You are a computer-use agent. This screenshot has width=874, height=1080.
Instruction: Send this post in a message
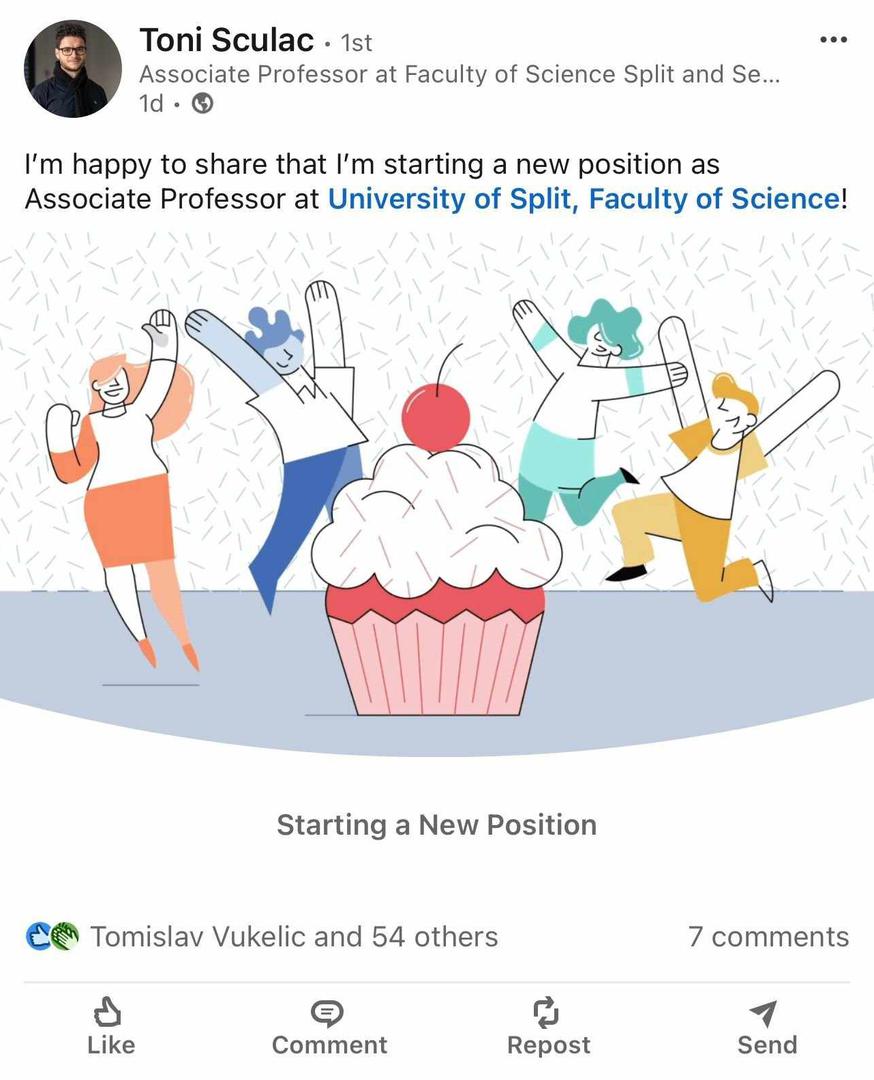[x=766, y=1028]
